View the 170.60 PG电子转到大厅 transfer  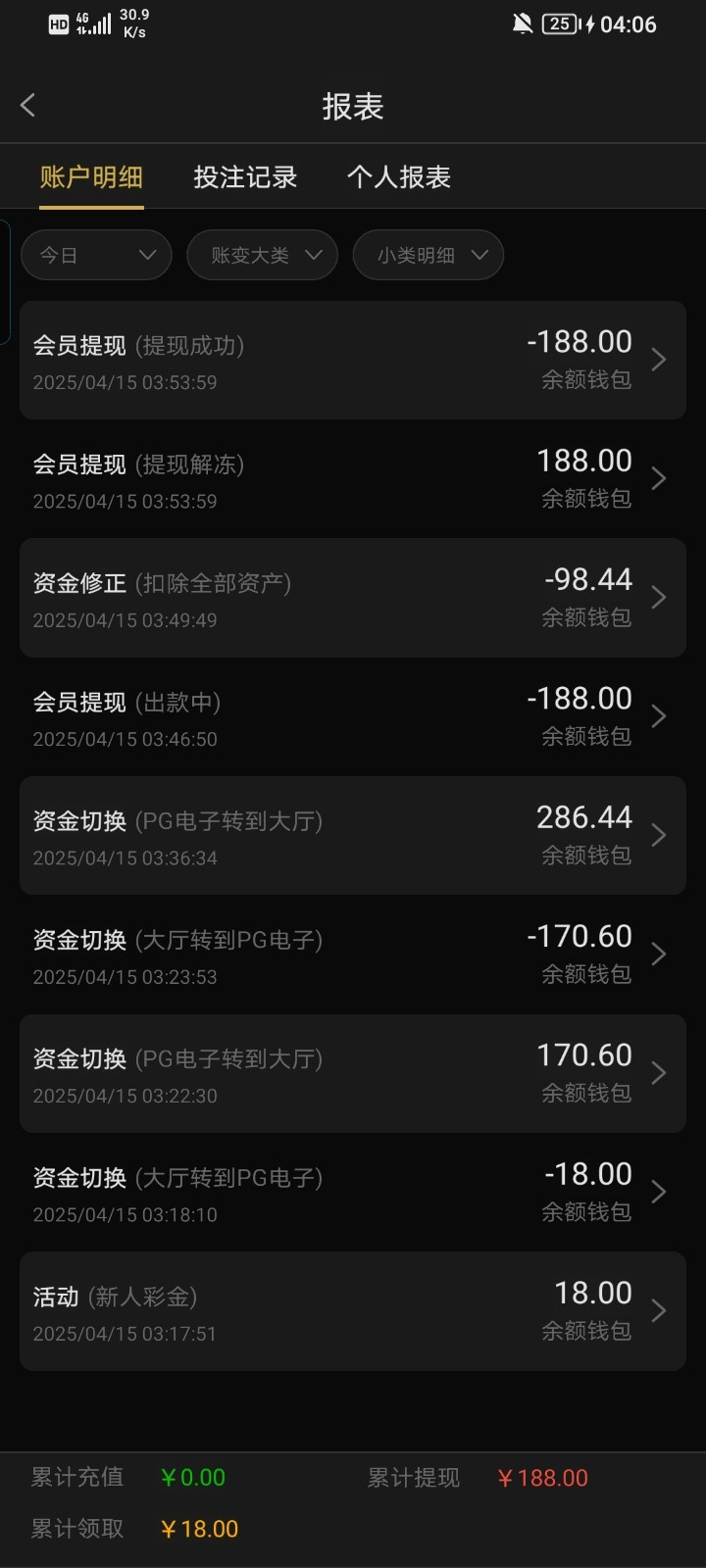(x=353, y=1073)
